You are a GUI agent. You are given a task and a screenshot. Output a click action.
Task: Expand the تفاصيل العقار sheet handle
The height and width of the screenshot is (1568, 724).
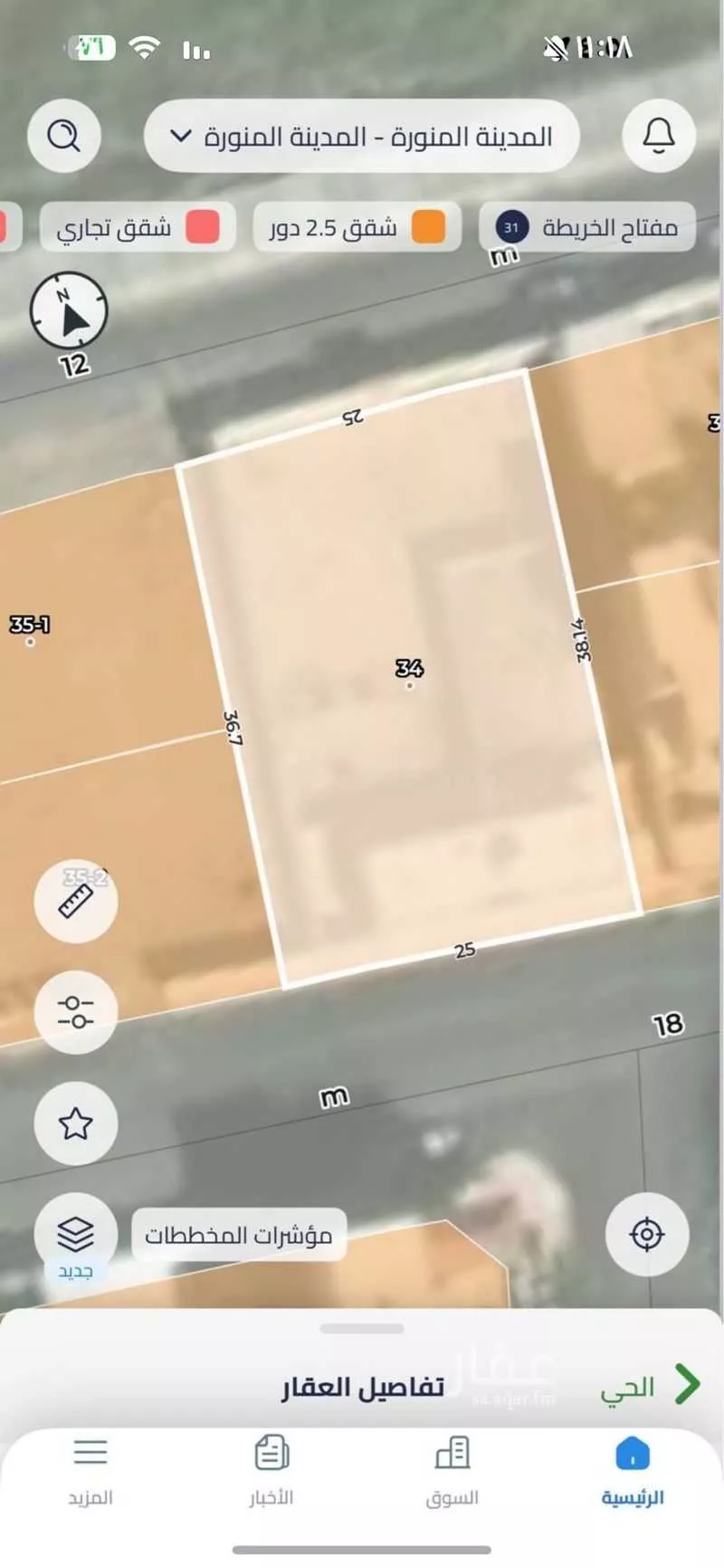point(362,1329)
